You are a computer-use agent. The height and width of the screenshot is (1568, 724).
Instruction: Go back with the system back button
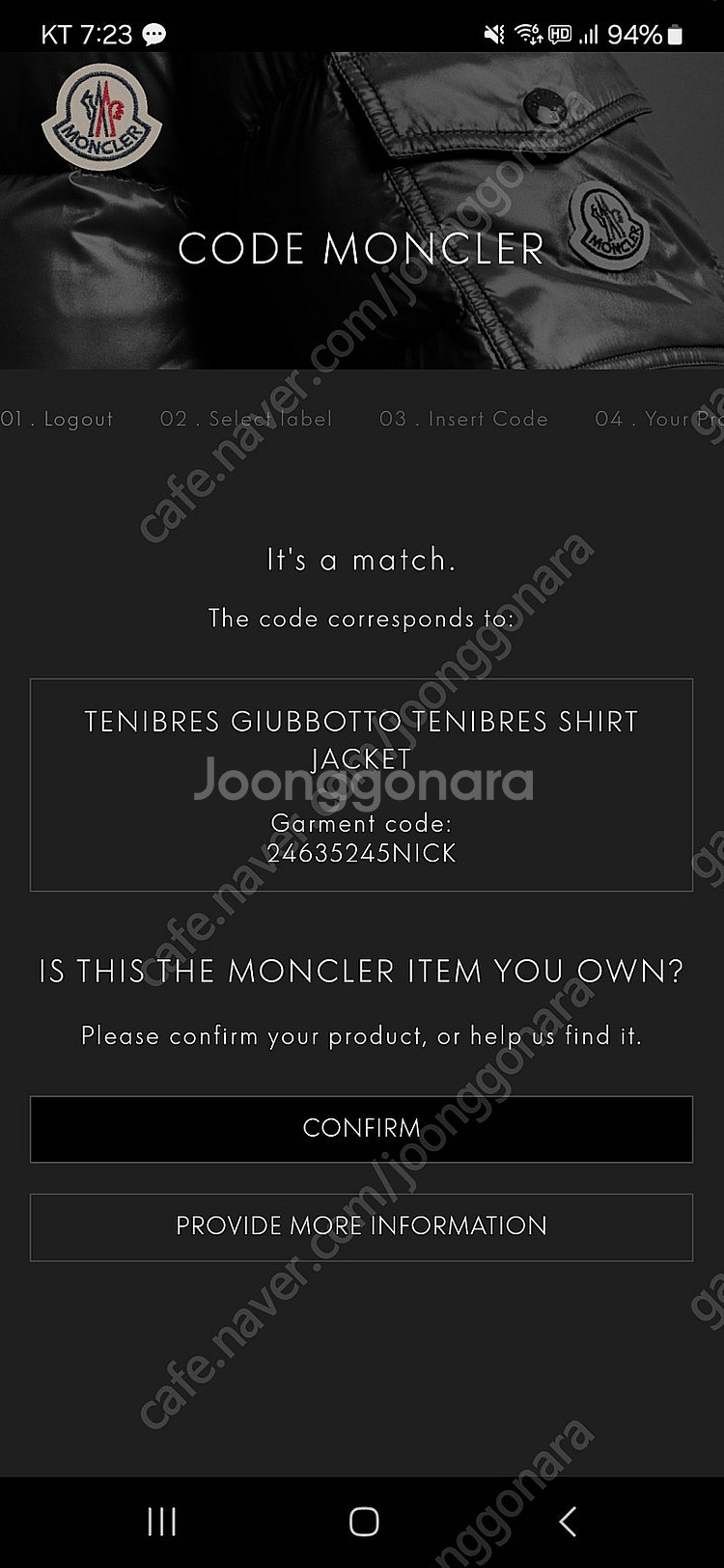[568, 1522]
